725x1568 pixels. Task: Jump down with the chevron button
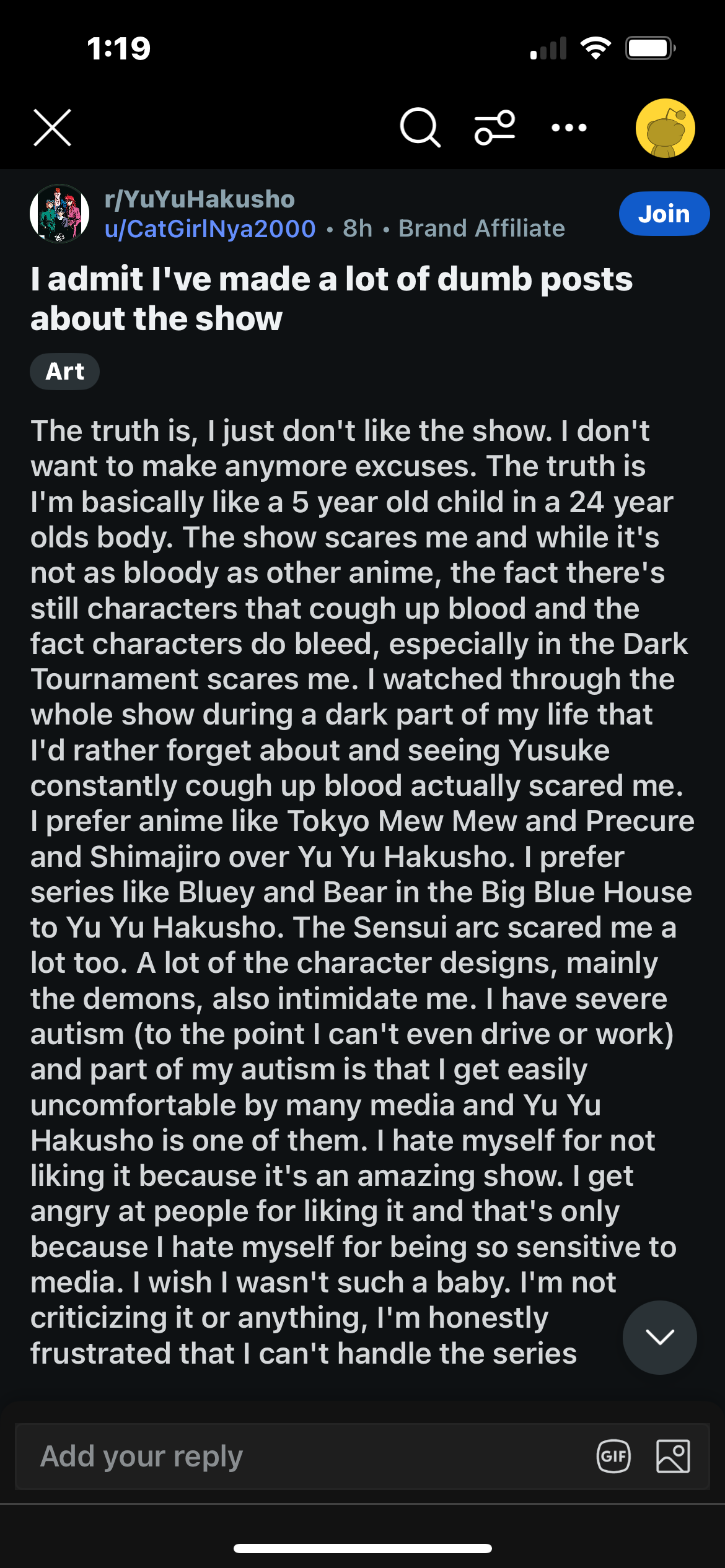click(659, 1337)
